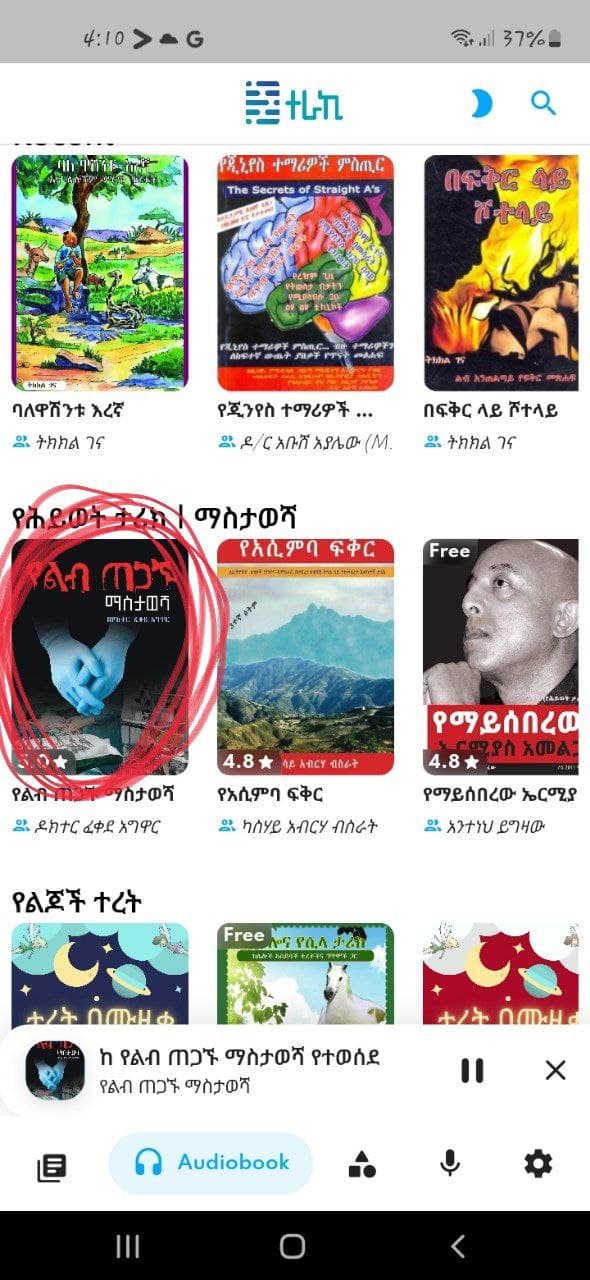
Task: Go back with the system back button
Action: (458, 1246)
